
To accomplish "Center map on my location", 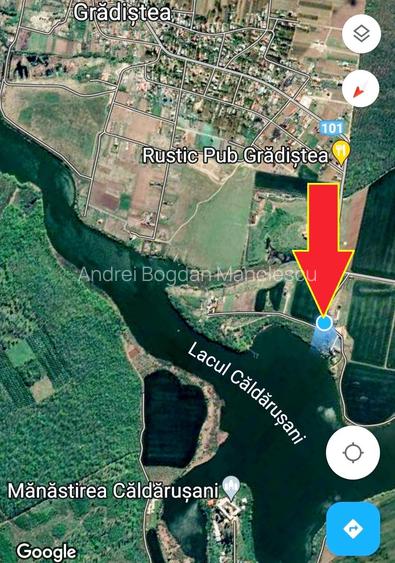I will [353, 452].
